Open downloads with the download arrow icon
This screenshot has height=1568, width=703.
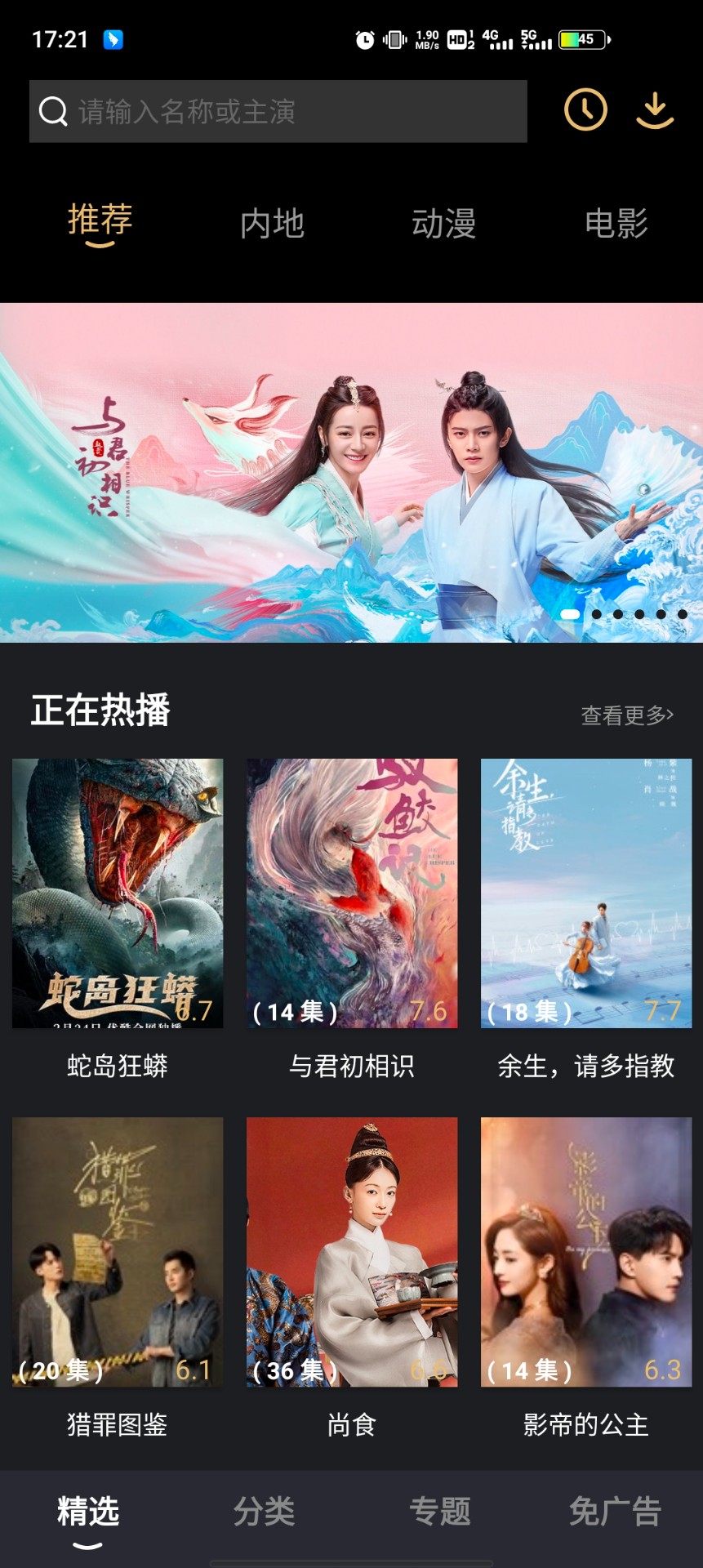point(656,110)
